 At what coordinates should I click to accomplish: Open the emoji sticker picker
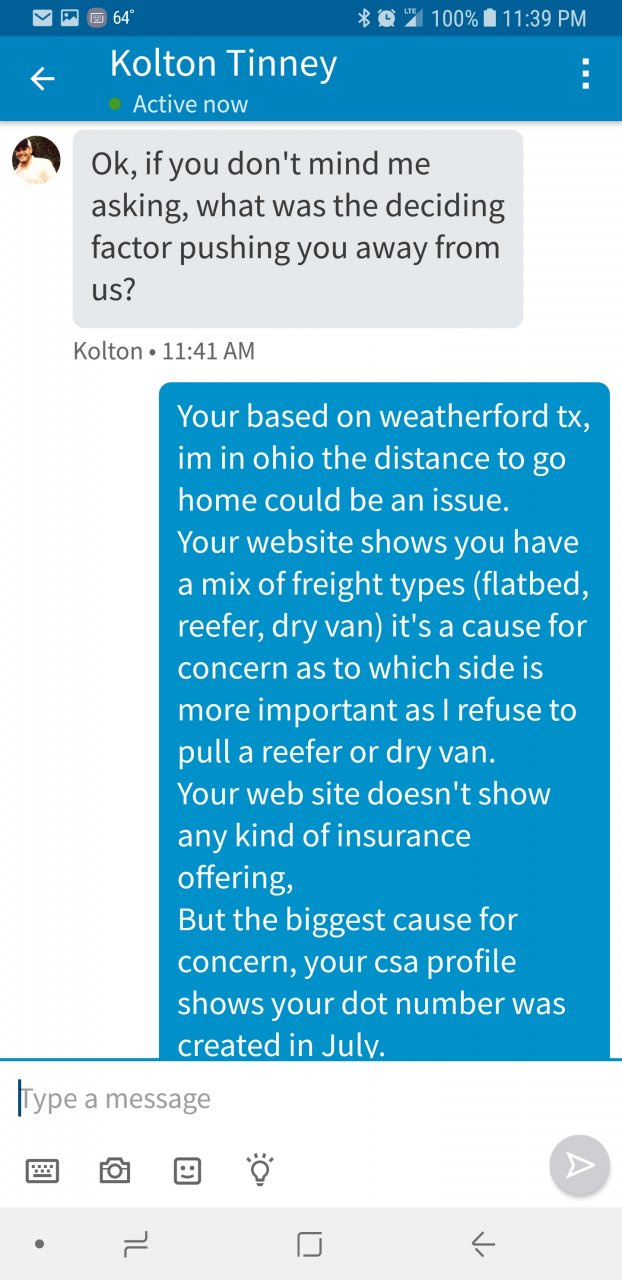coord(188,1170)
